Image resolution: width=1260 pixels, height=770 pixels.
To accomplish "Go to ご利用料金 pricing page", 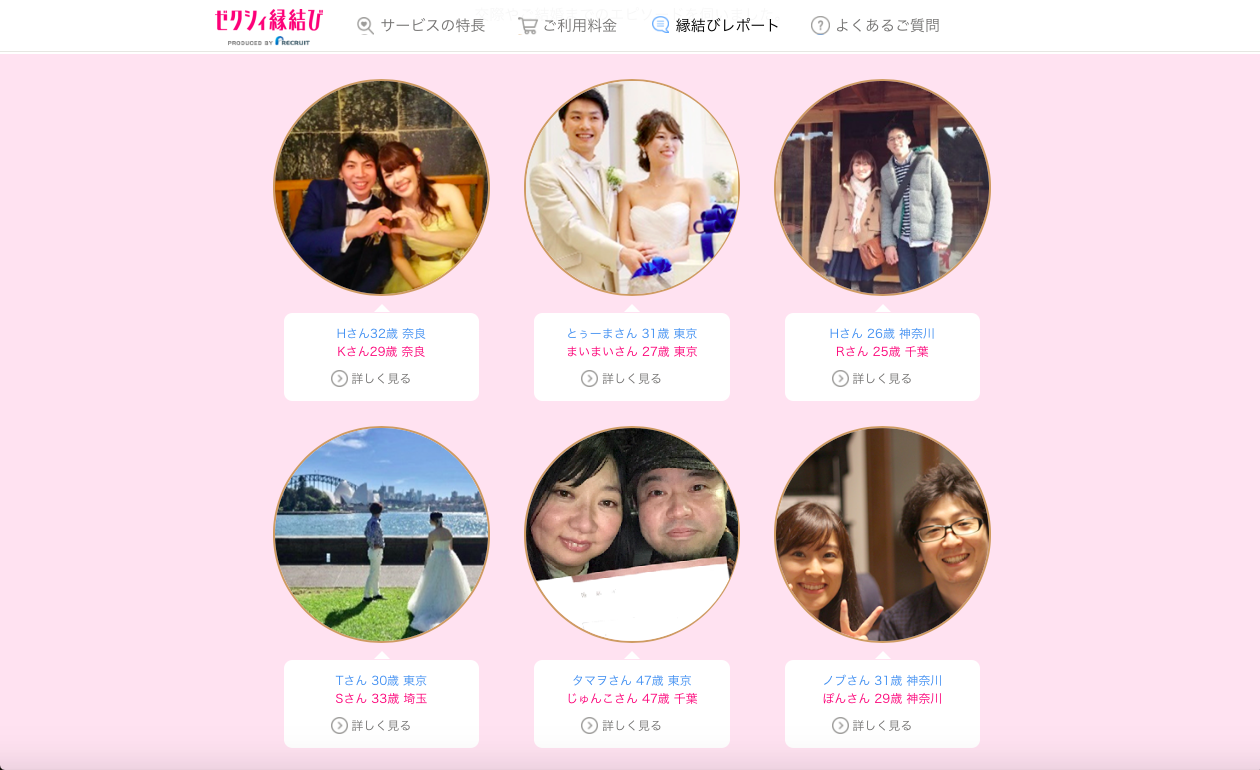I will [x=567, y=26].
